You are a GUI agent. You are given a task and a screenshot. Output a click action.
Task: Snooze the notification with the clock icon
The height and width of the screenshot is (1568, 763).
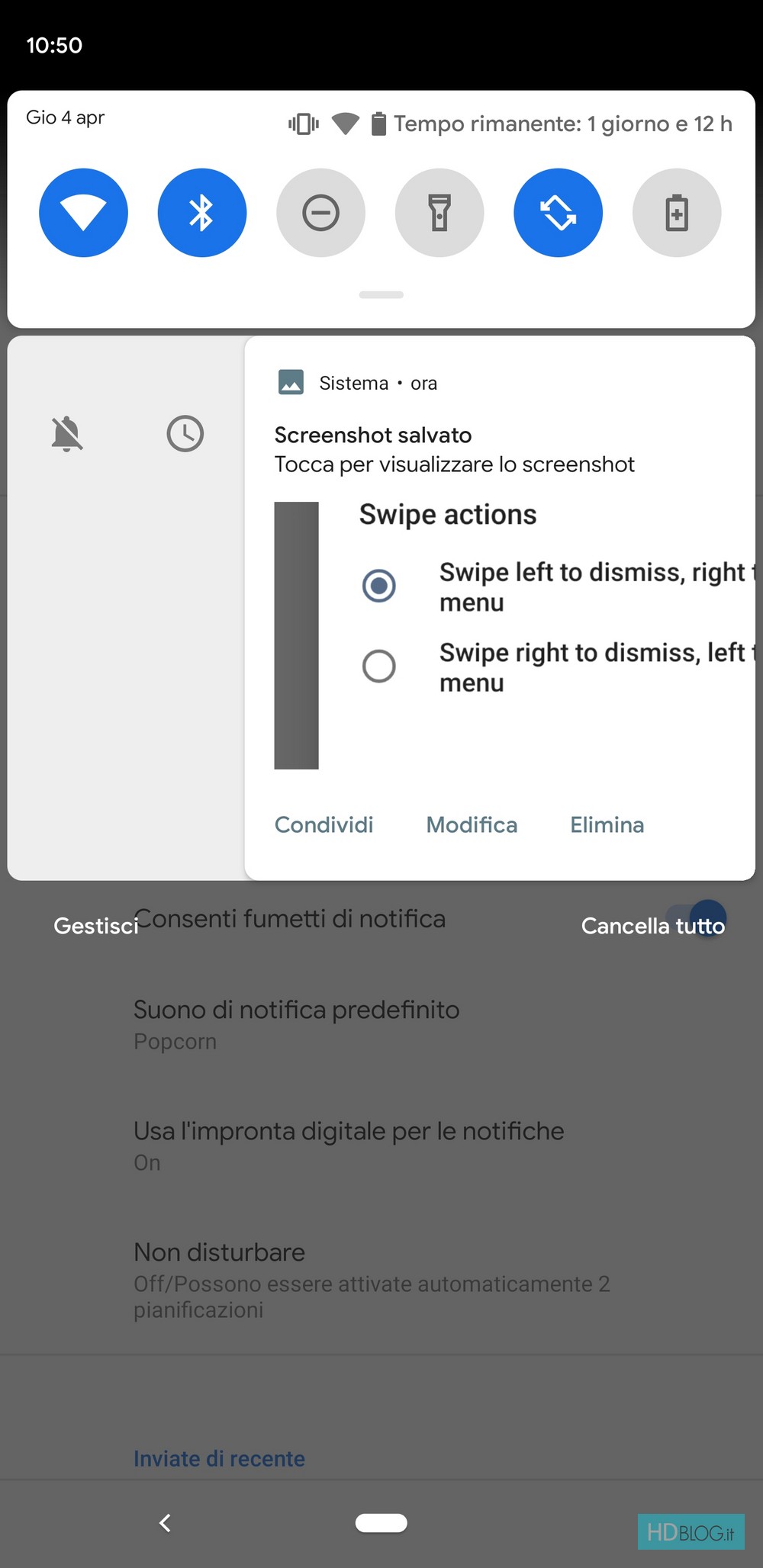(x=185, y=434)
